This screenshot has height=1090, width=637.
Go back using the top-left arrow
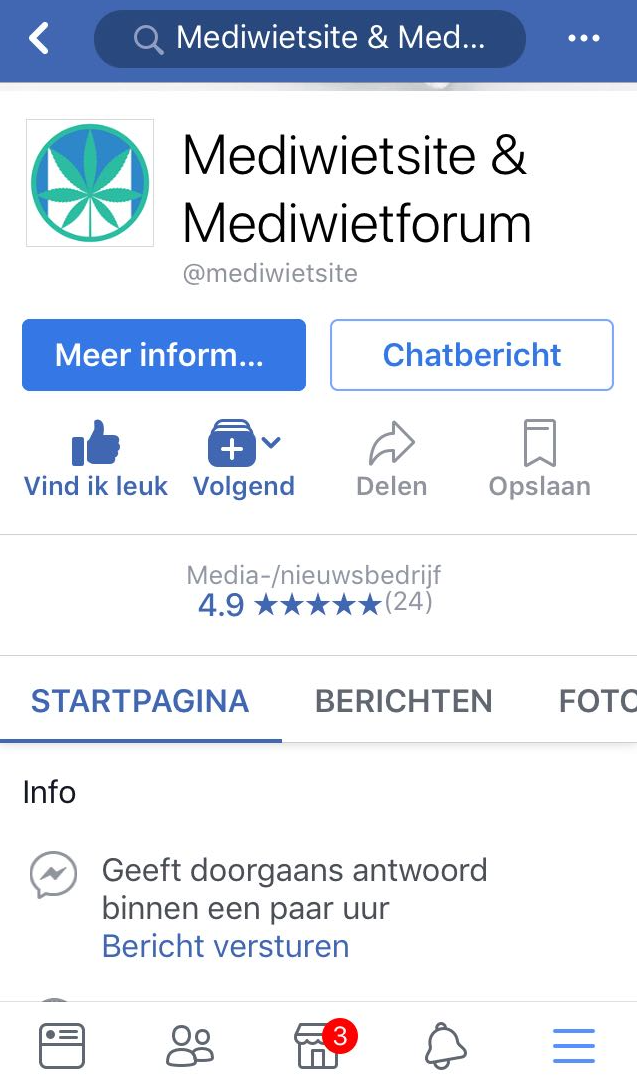(39, 38)
